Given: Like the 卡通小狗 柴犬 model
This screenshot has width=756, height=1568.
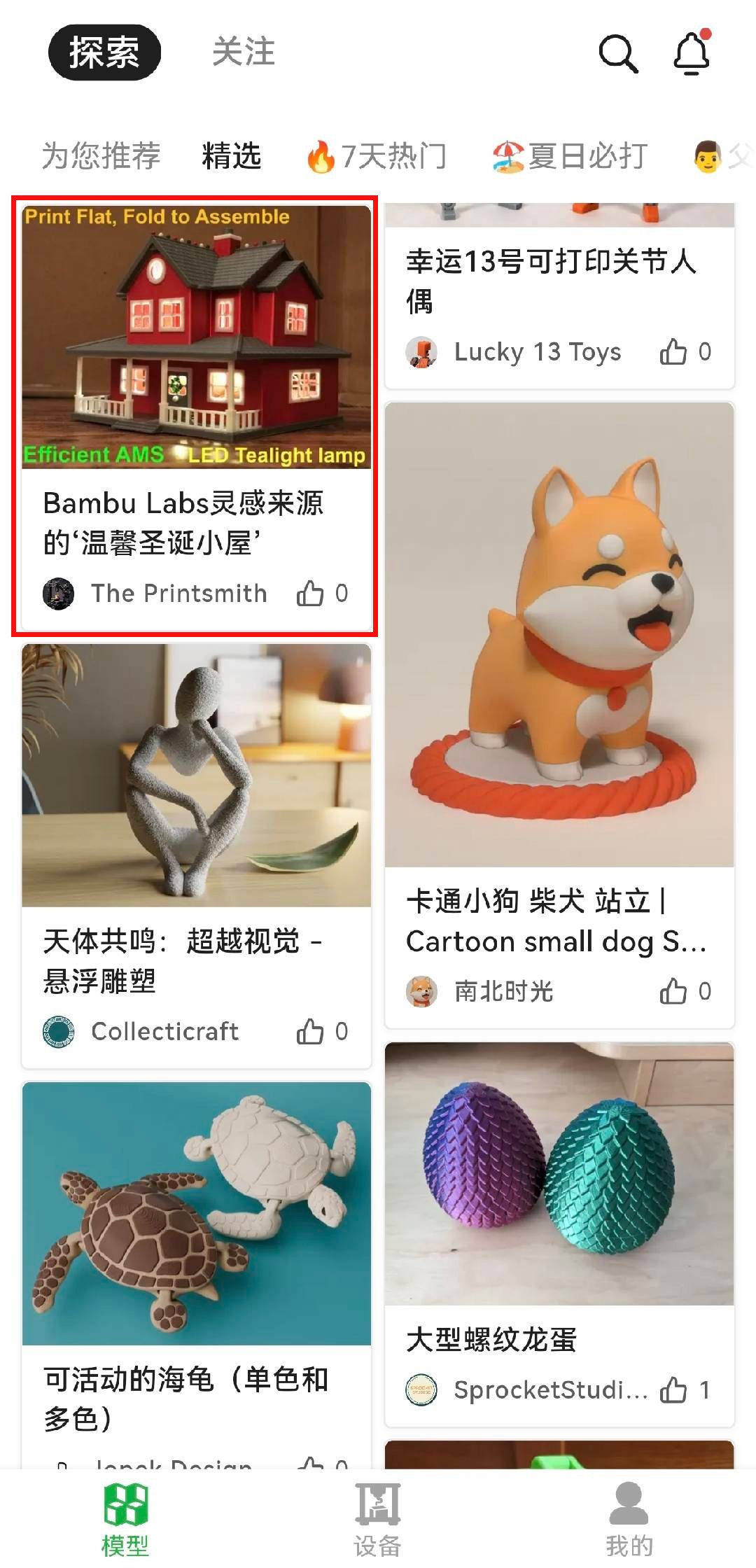Looking at the screenshot, I should click(x=673, y=991).
